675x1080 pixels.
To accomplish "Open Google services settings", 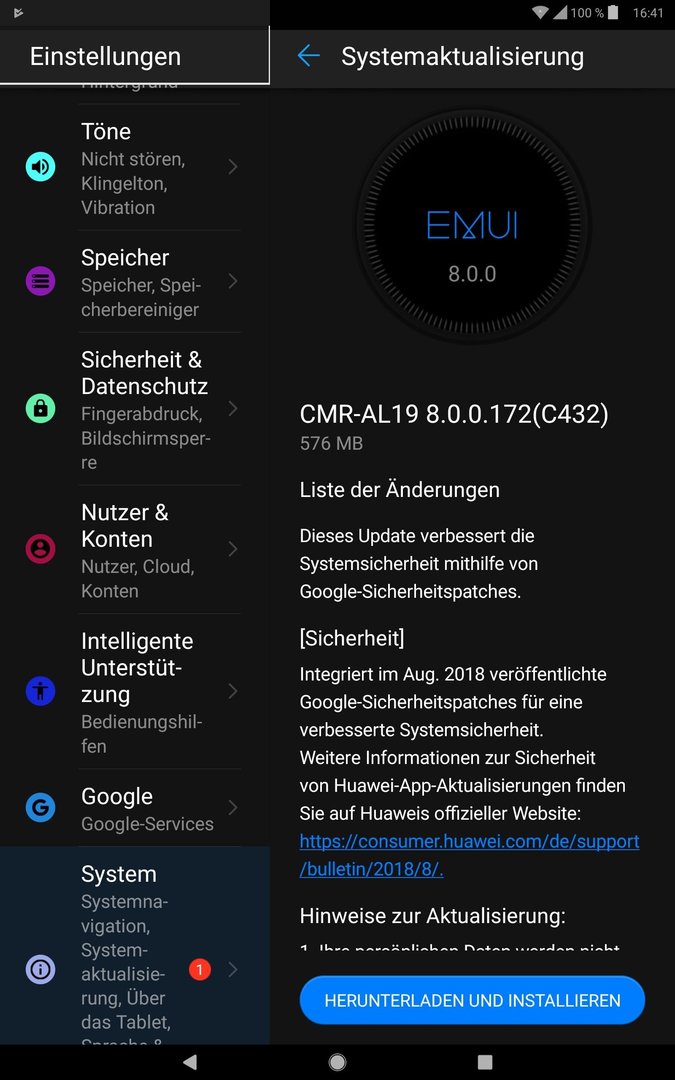I will pos(135,808).
